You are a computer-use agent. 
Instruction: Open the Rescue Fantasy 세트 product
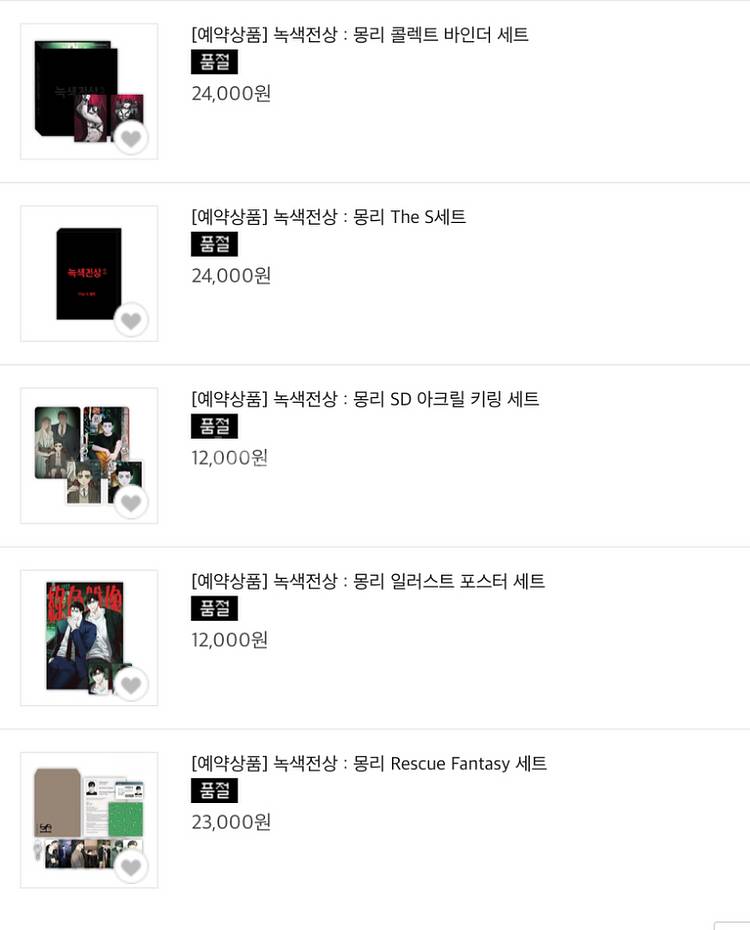click(369, 763)
